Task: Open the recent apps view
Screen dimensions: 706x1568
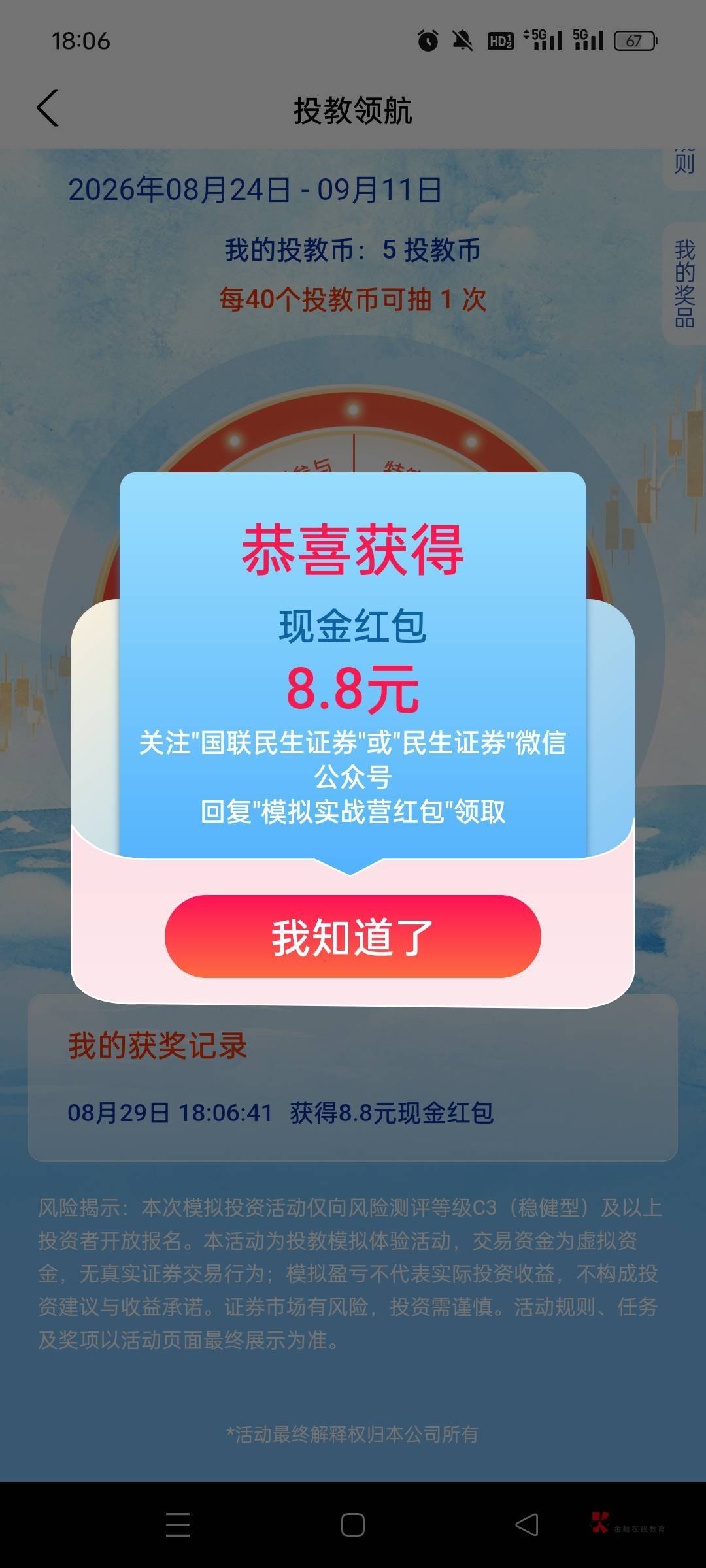Action: (x=178, y=1525)
